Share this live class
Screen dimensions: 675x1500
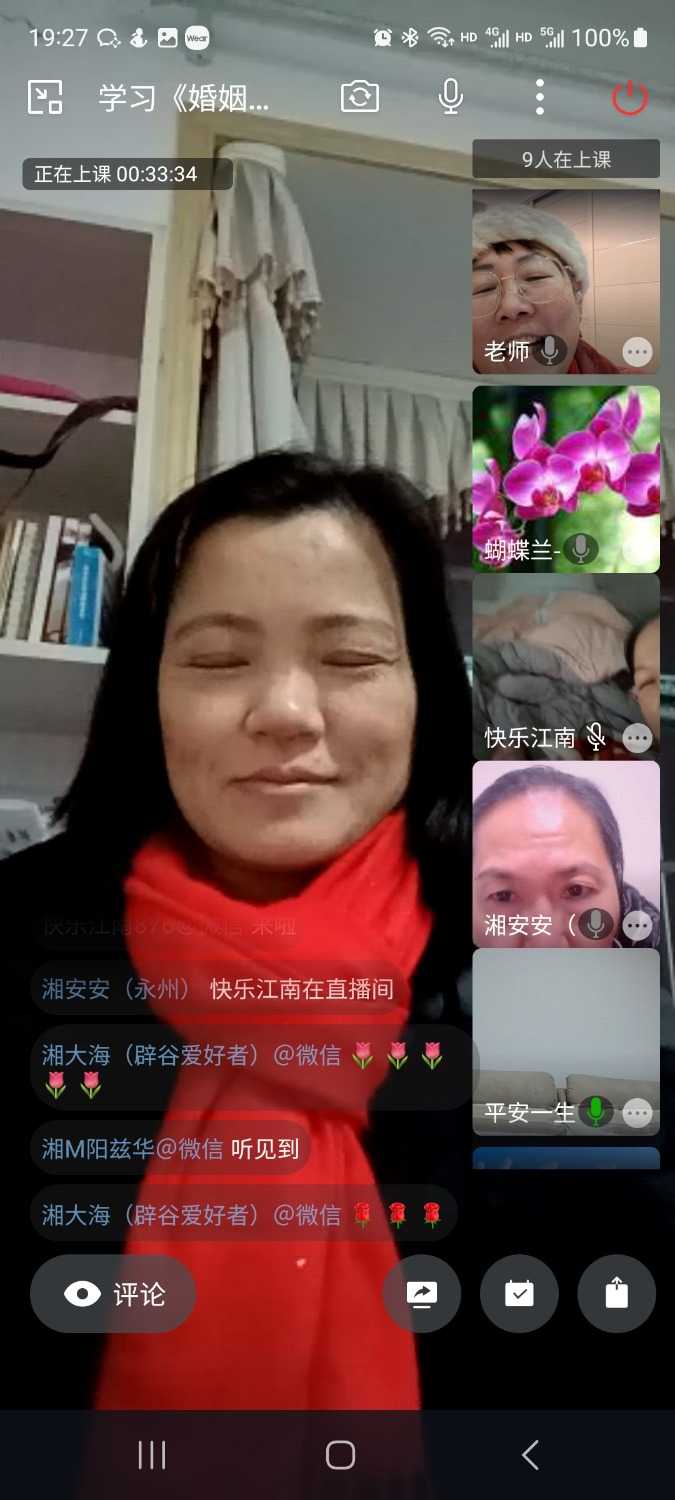pos(616,1294)
